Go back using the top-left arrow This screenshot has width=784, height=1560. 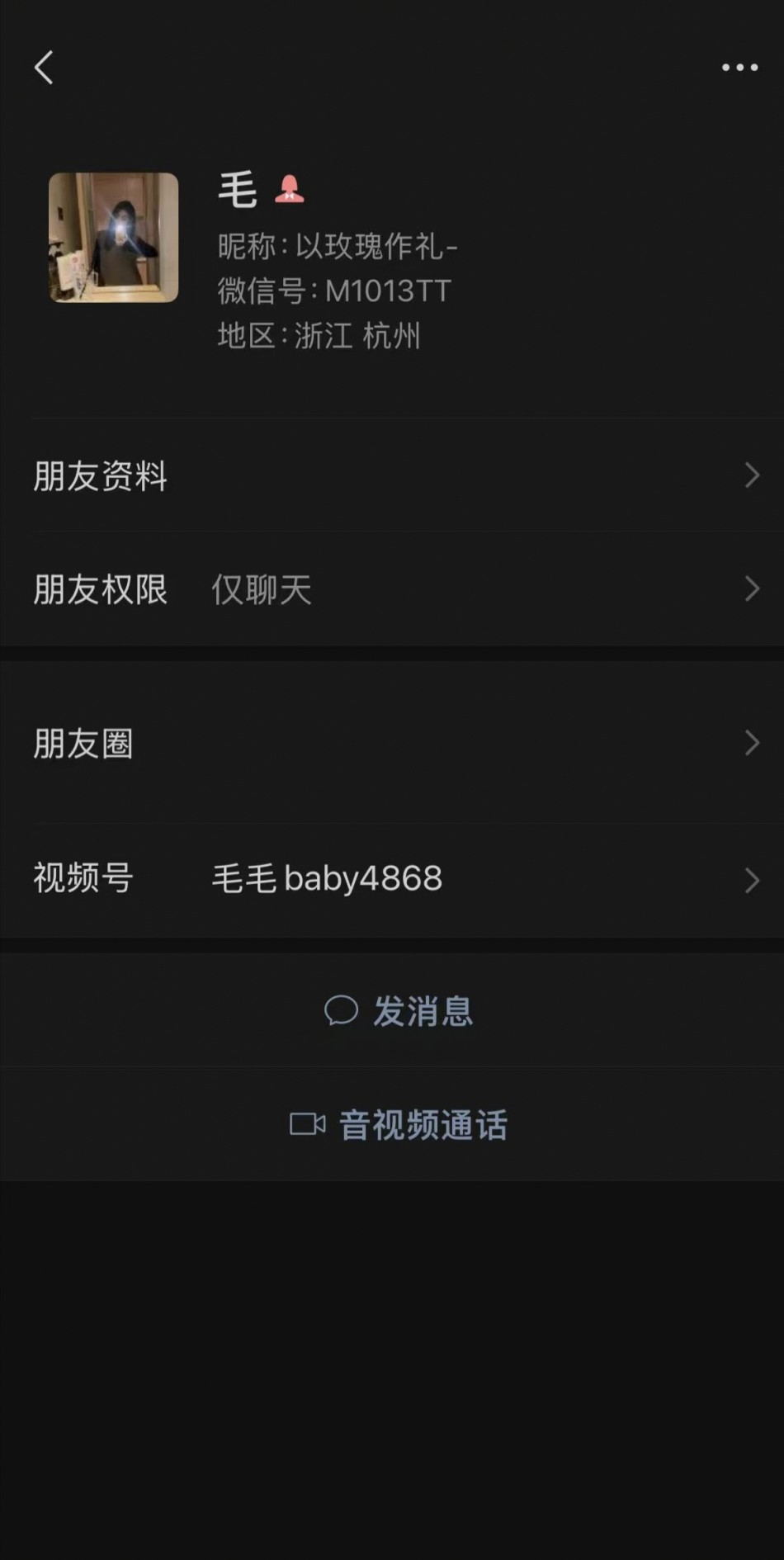44,68
